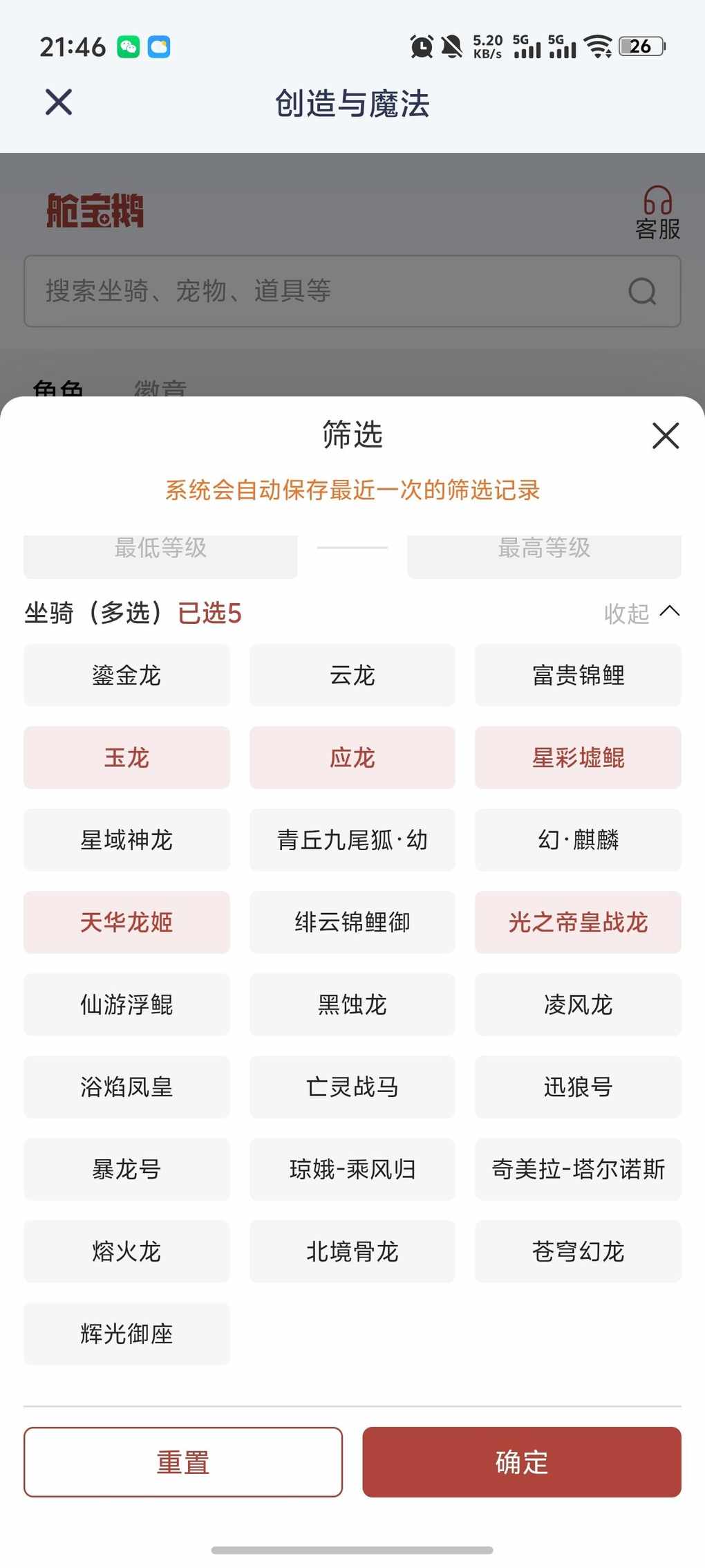Unselect 星彩墟鲲 mount
Screen dimensions: 705x1568
click(578, 757)
